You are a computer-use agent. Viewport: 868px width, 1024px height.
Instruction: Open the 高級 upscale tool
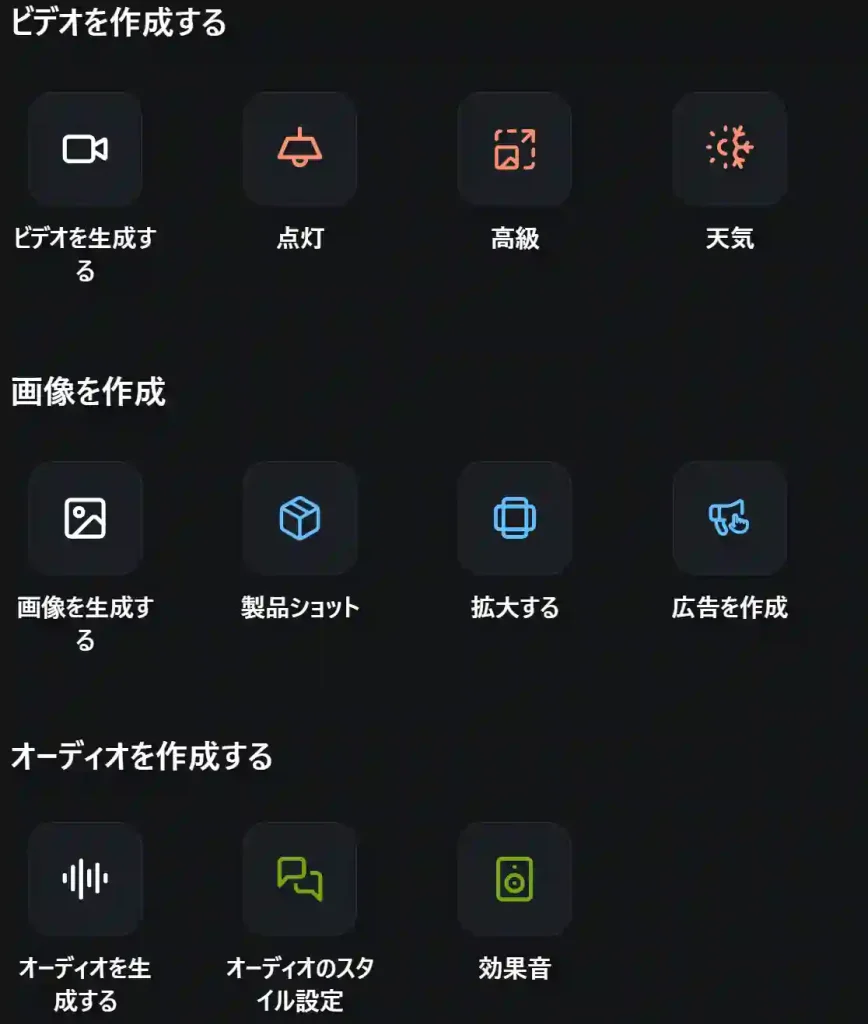click(x=515, y=149)
